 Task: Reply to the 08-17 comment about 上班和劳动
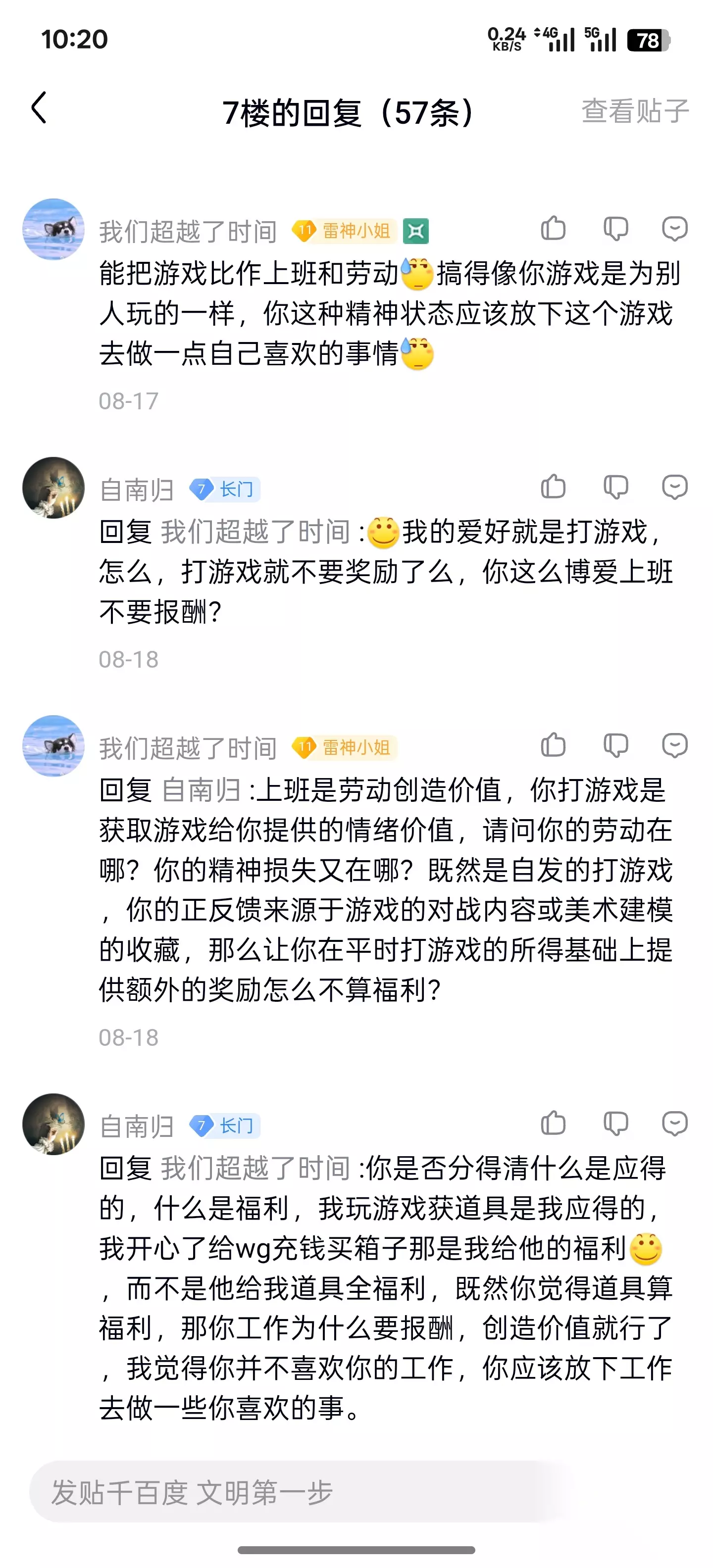(x=675, y=229)
